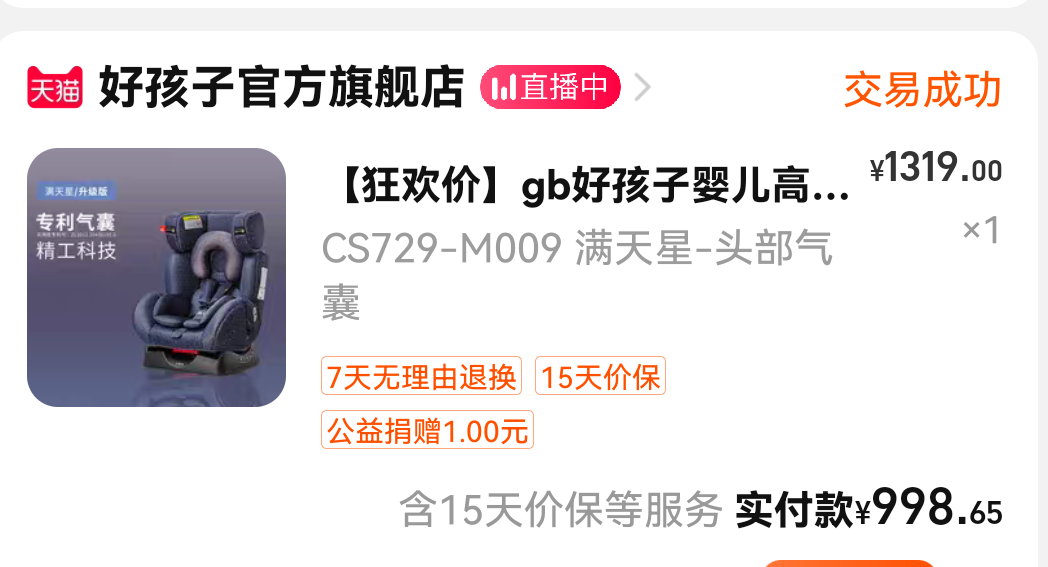This screenshot has height=567, width=1048.
Task: Tap the 直播中 live badge
Action: coord(550,88)
